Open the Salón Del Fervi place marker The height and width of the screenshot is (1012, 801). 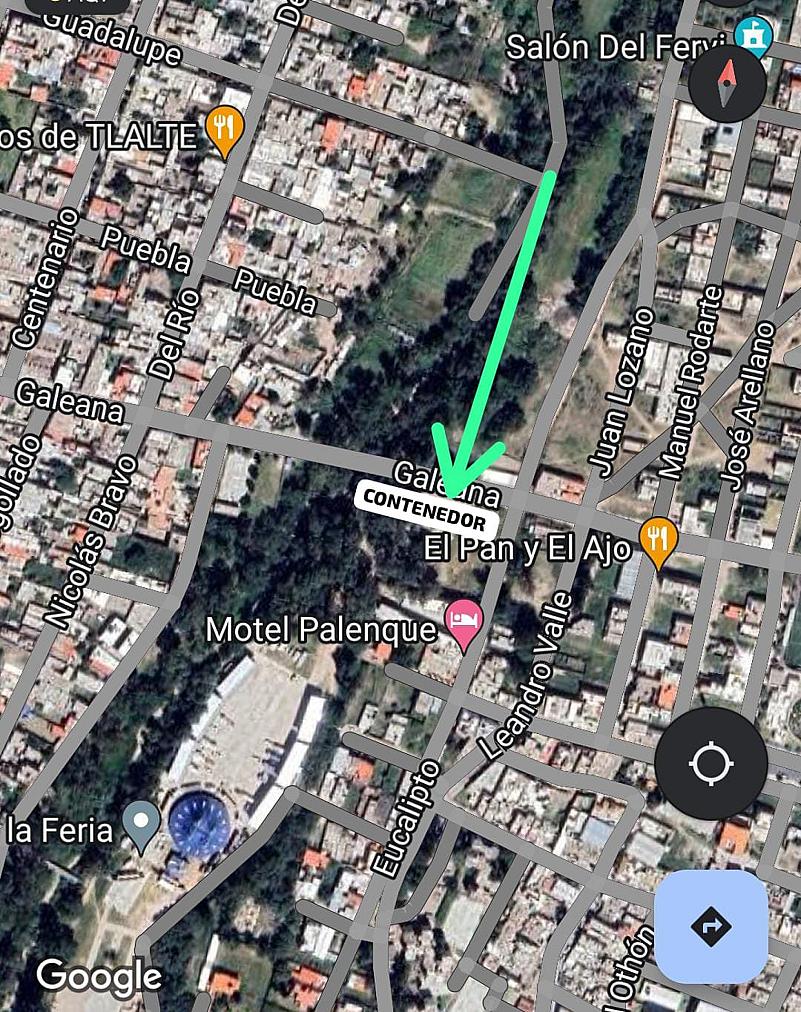click(x=752, y=36)
